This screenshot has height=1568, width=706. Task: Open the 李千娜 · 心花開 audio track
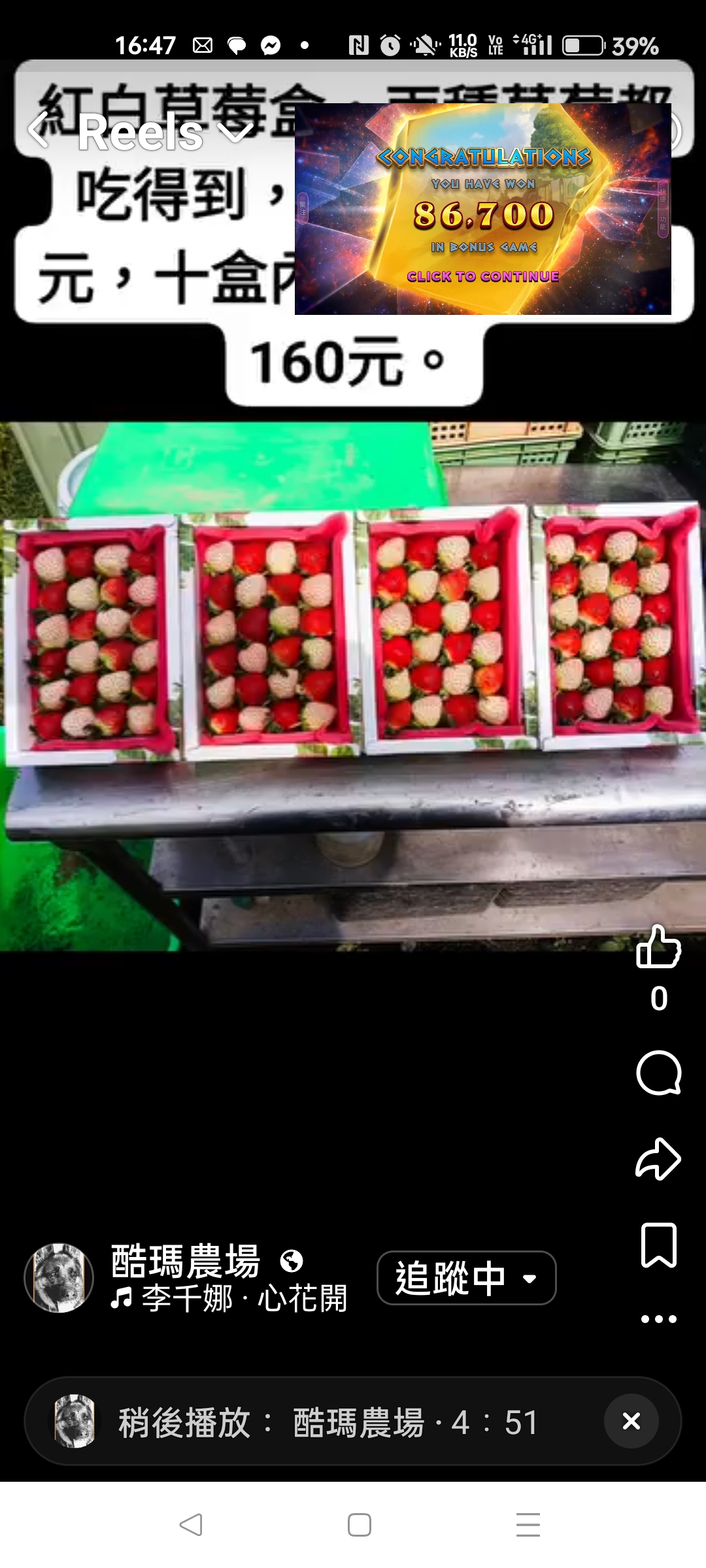[229, 1299]
